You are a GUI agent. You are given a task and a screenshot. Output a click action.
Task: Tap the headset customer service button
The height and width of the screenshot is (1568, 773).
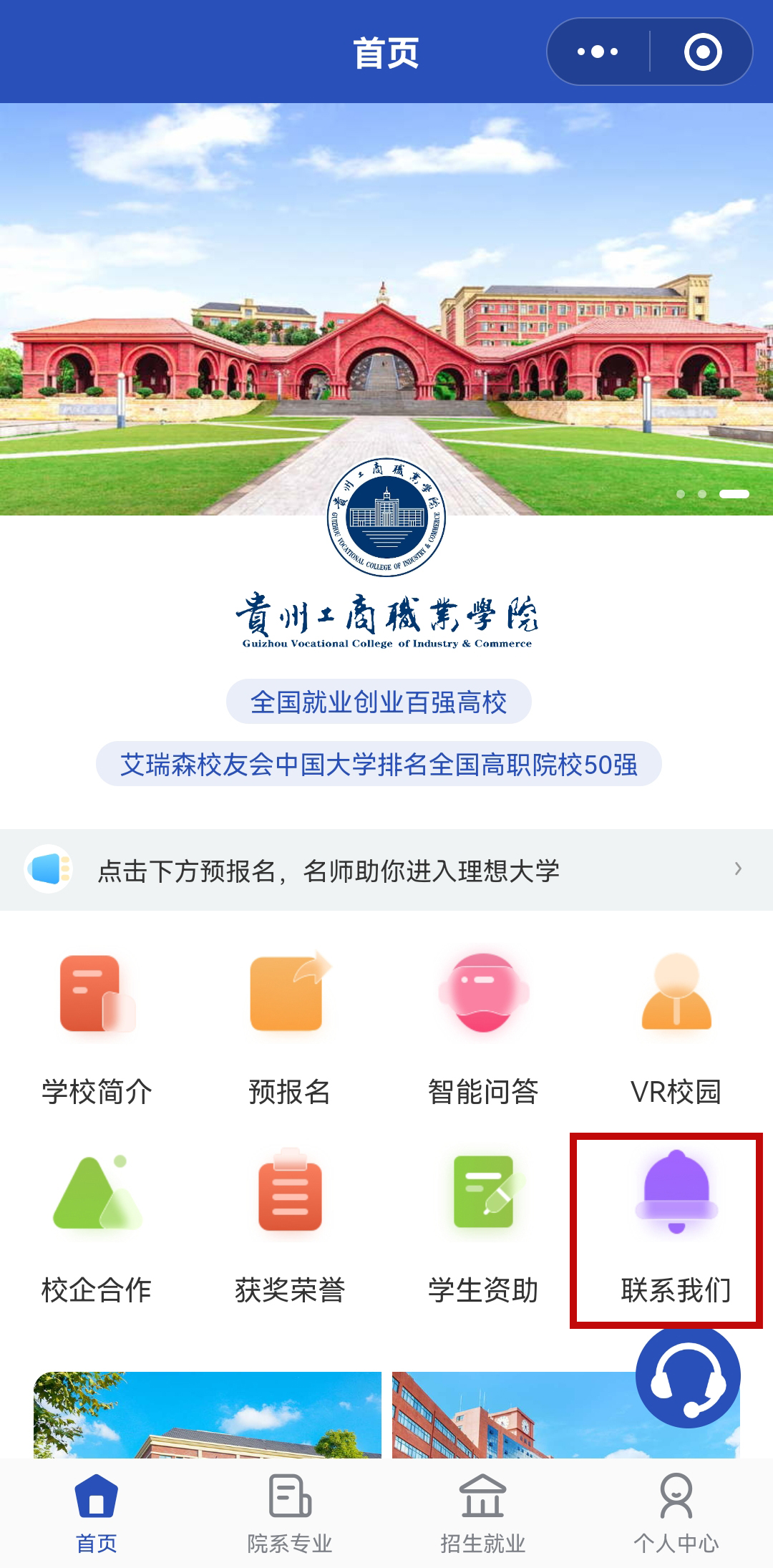[688, 1376]
